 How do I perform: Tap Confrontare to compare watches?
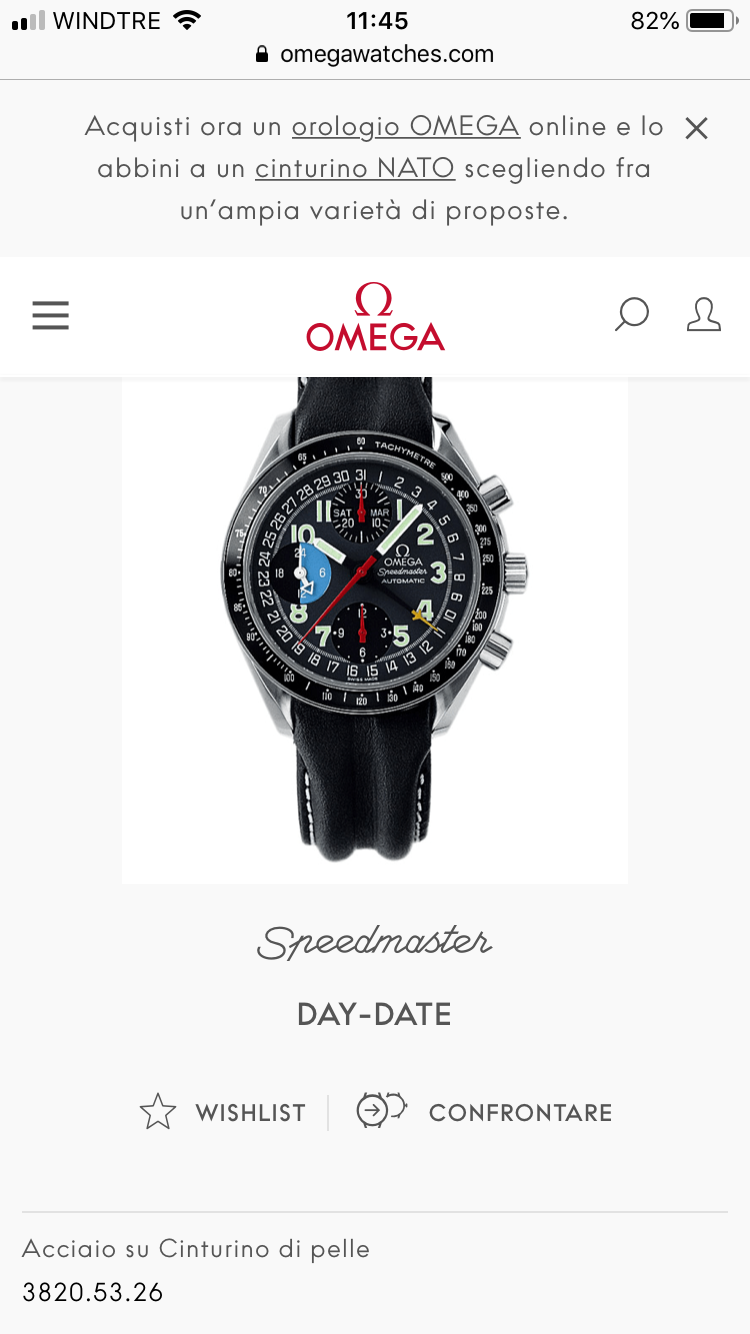485,1112
